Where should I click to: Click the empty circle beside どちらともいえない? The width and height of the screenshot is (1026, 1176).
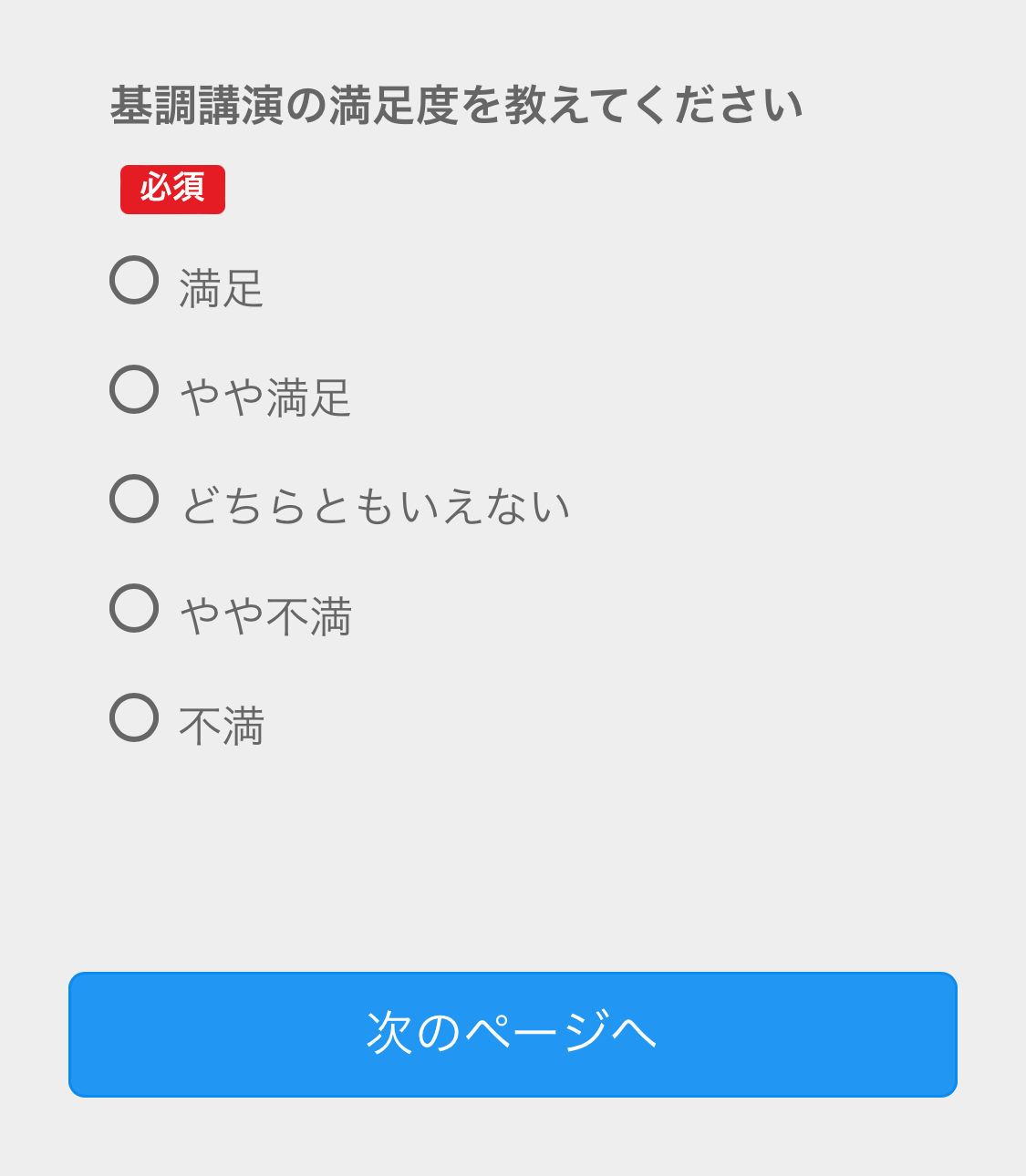click(134, 501)
